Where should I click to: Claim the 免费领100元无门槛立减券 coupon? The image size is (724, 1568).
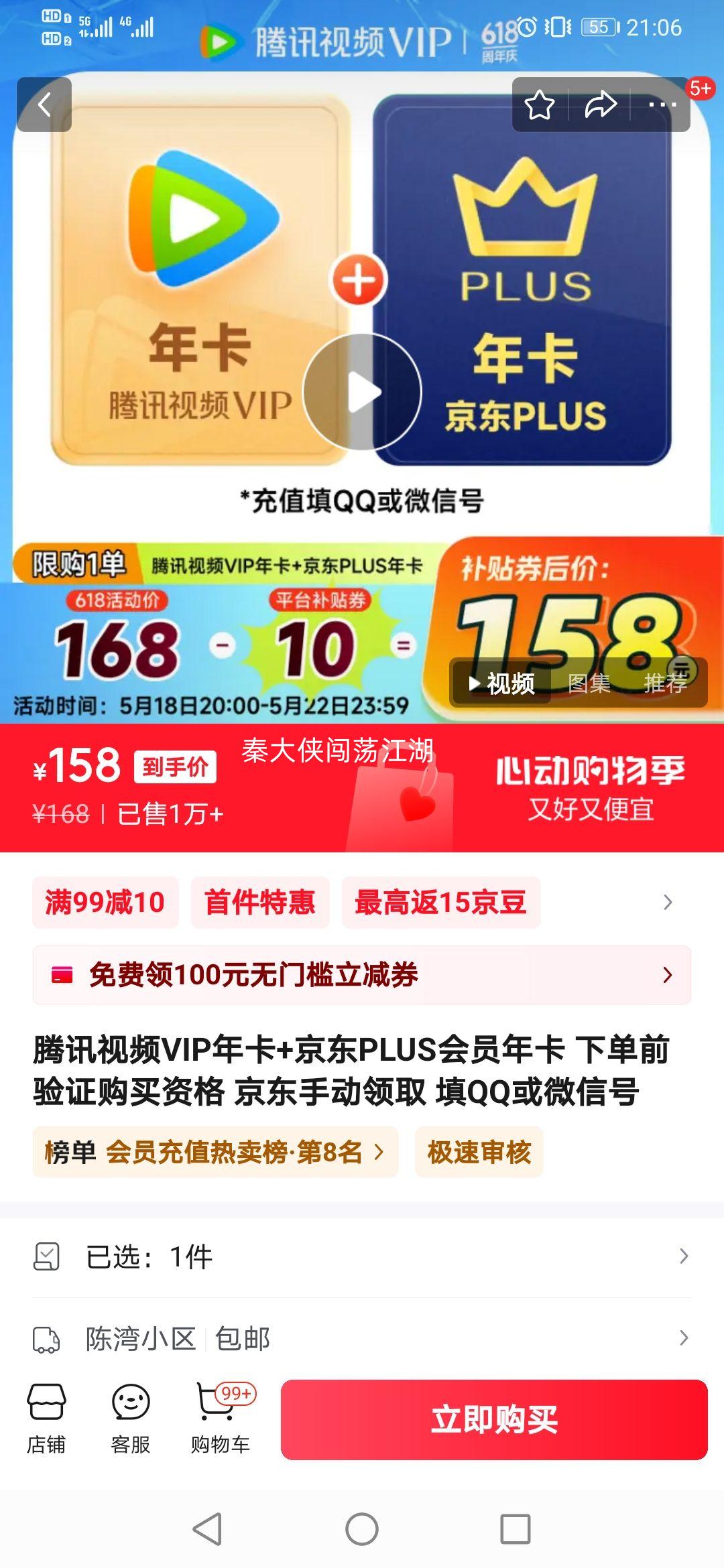coord(362,975)
